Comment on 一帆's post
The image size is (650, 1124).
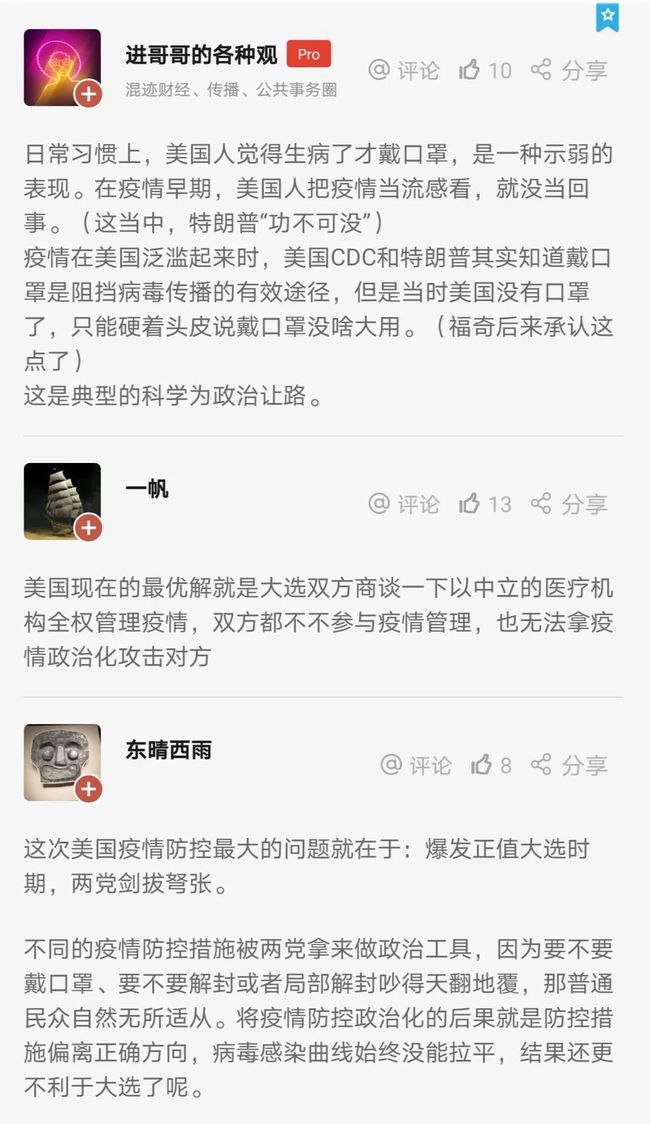403,503
